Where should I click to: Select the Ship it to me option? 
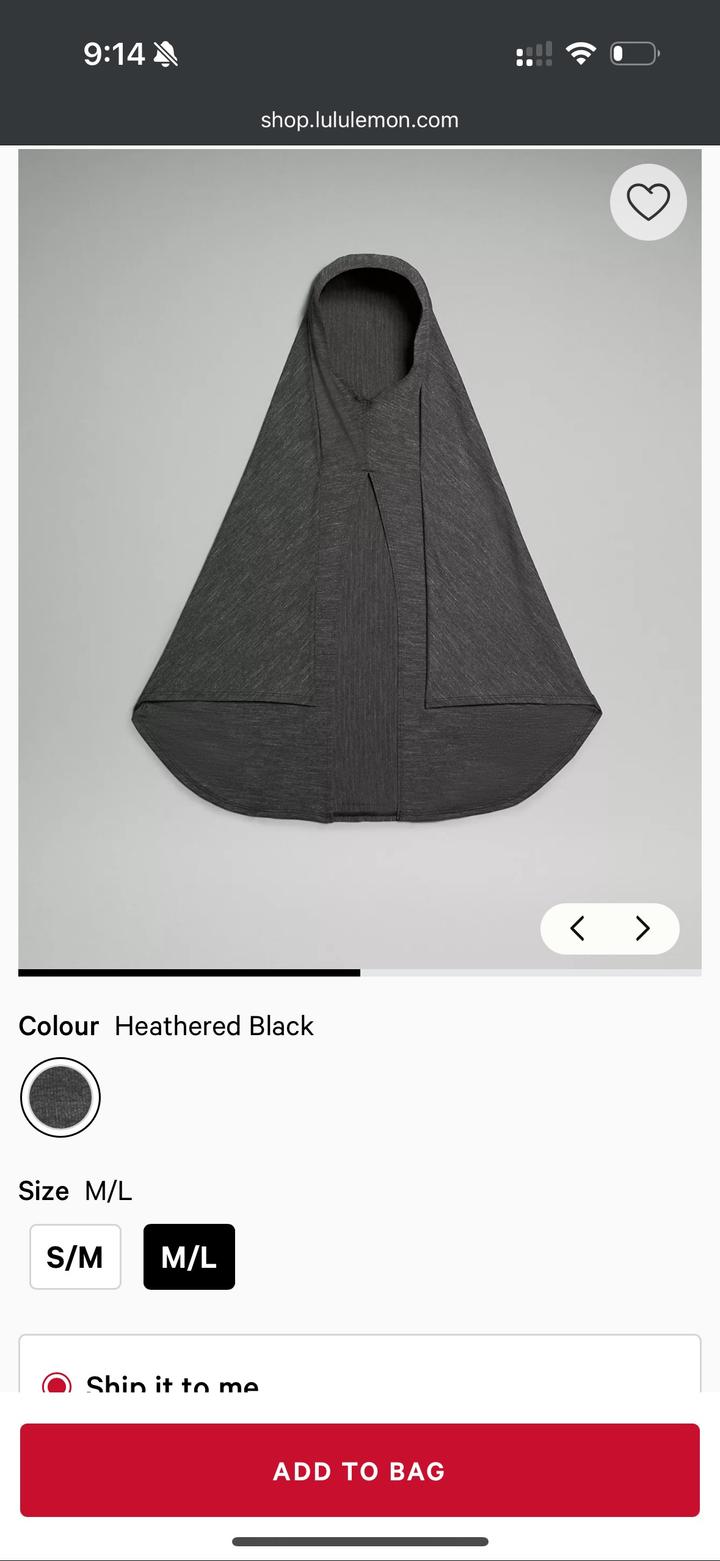pos(57,1384)
